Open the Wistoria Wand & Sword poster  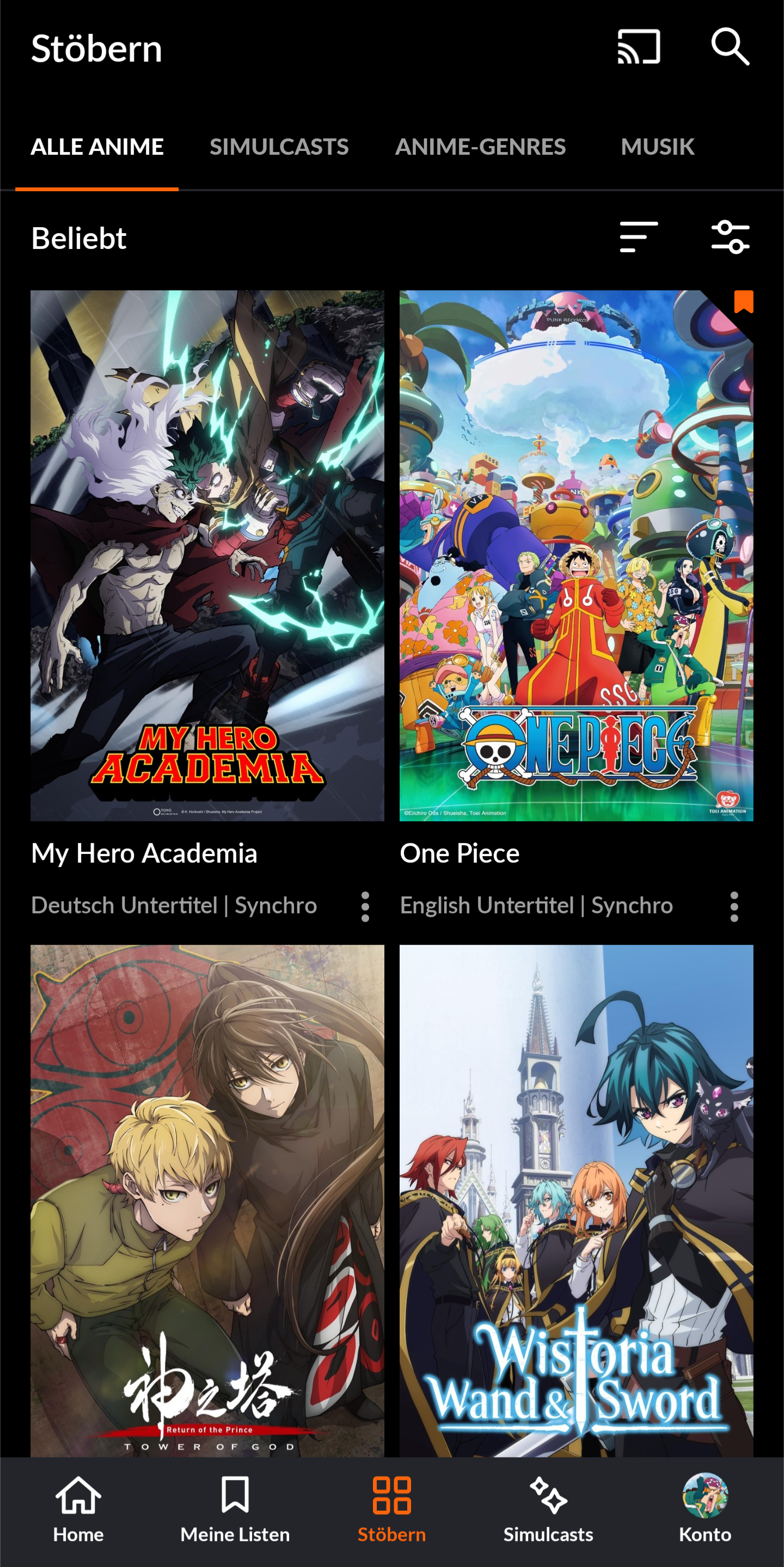(576, 1198)
